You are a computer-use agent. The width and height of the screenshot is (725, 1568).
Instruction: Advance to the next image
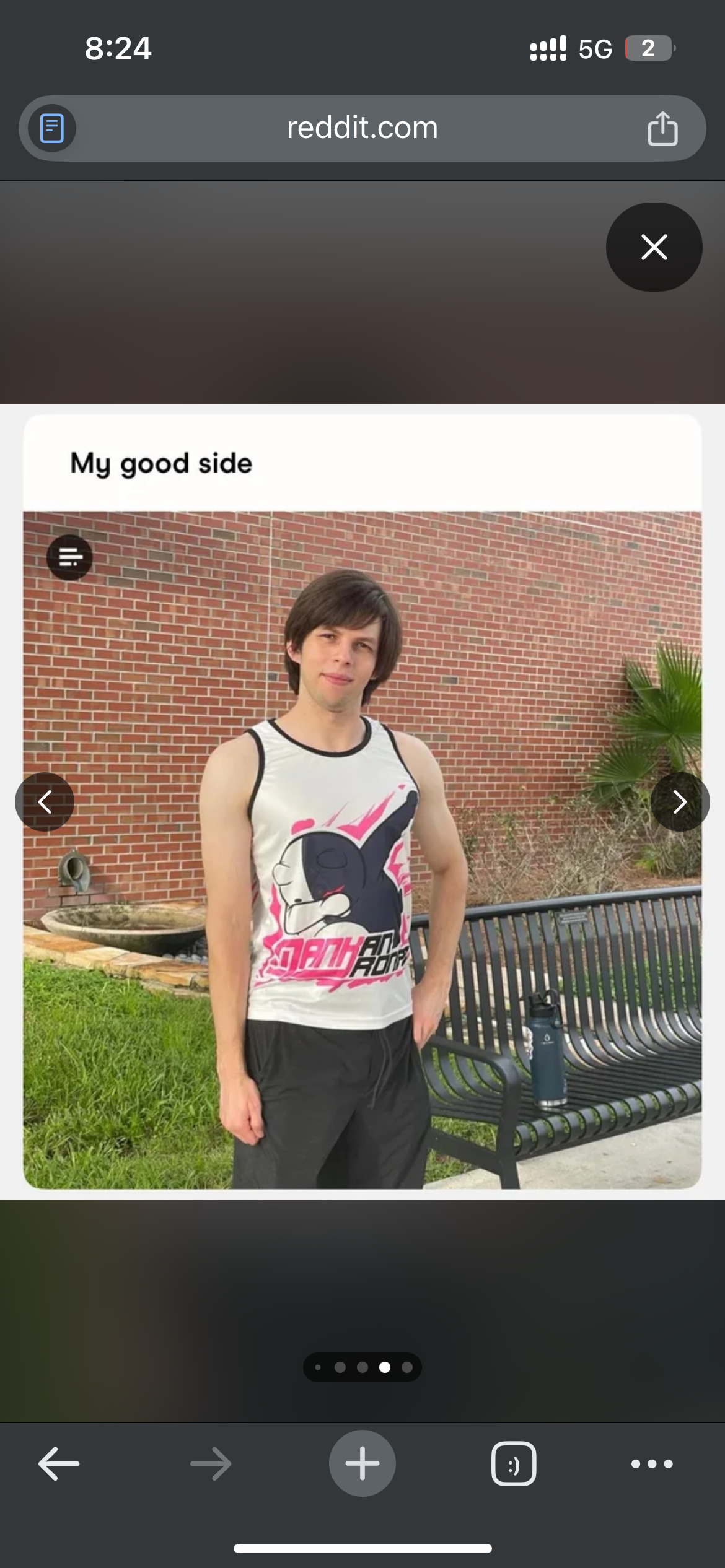coord(680,802)
